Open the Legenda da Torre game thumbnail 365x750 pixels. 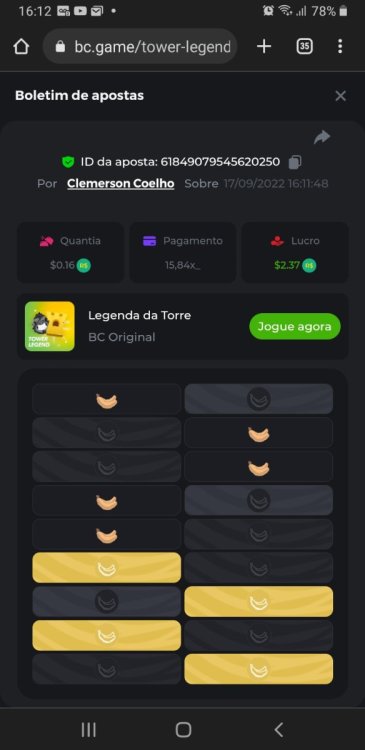click(50, 326)
